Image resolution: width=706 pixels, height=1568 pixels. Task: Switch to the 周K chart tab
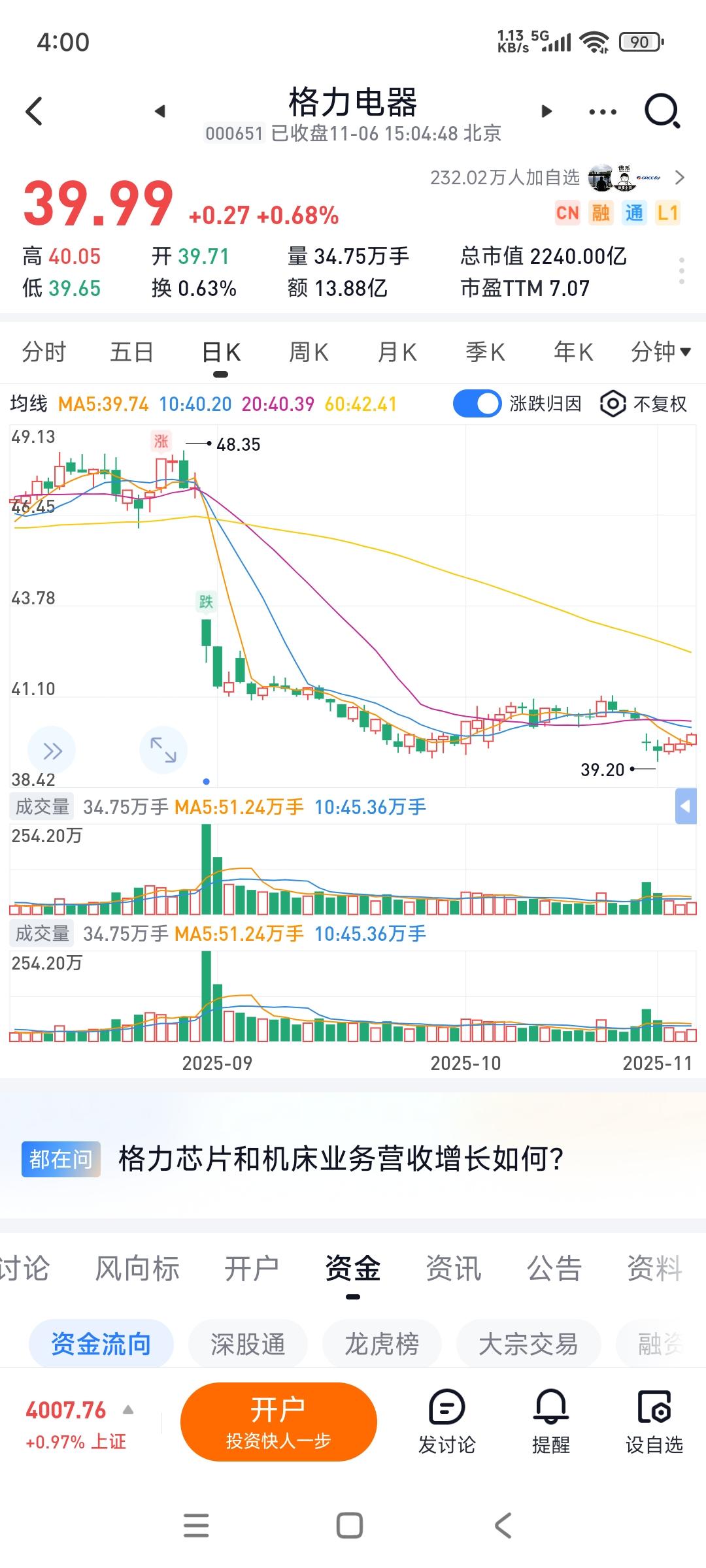click(x=309, y=351)
